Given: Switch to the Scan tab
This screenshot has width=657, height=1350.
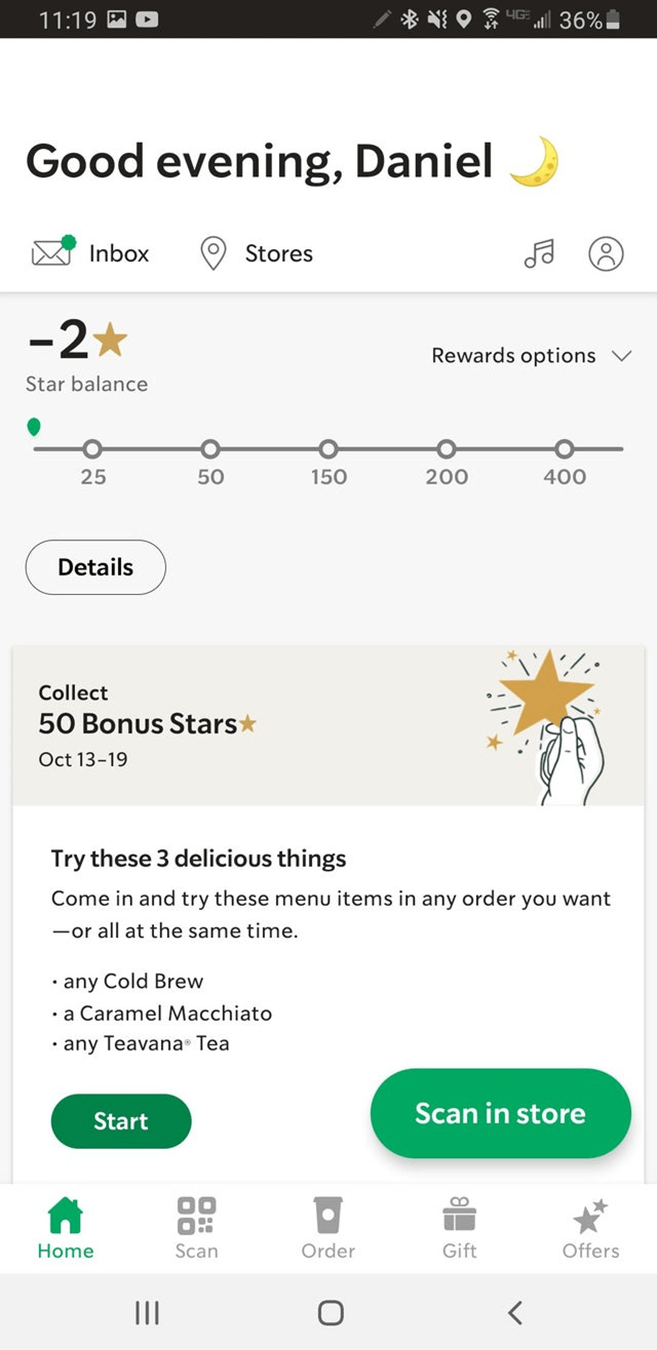Looking at the screenshot, I should [196, 1229].
